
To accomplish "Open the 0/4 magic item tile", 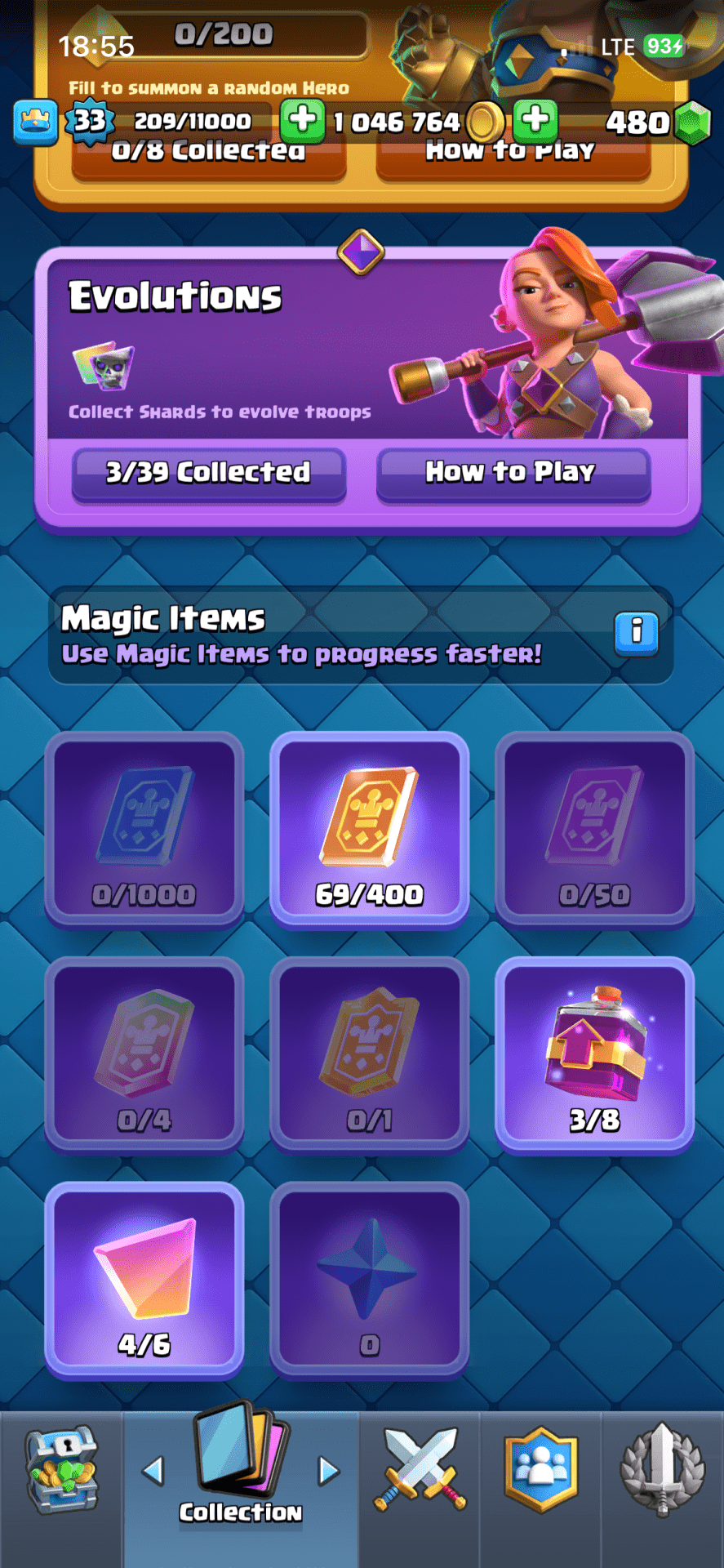I will (144, 1053).
